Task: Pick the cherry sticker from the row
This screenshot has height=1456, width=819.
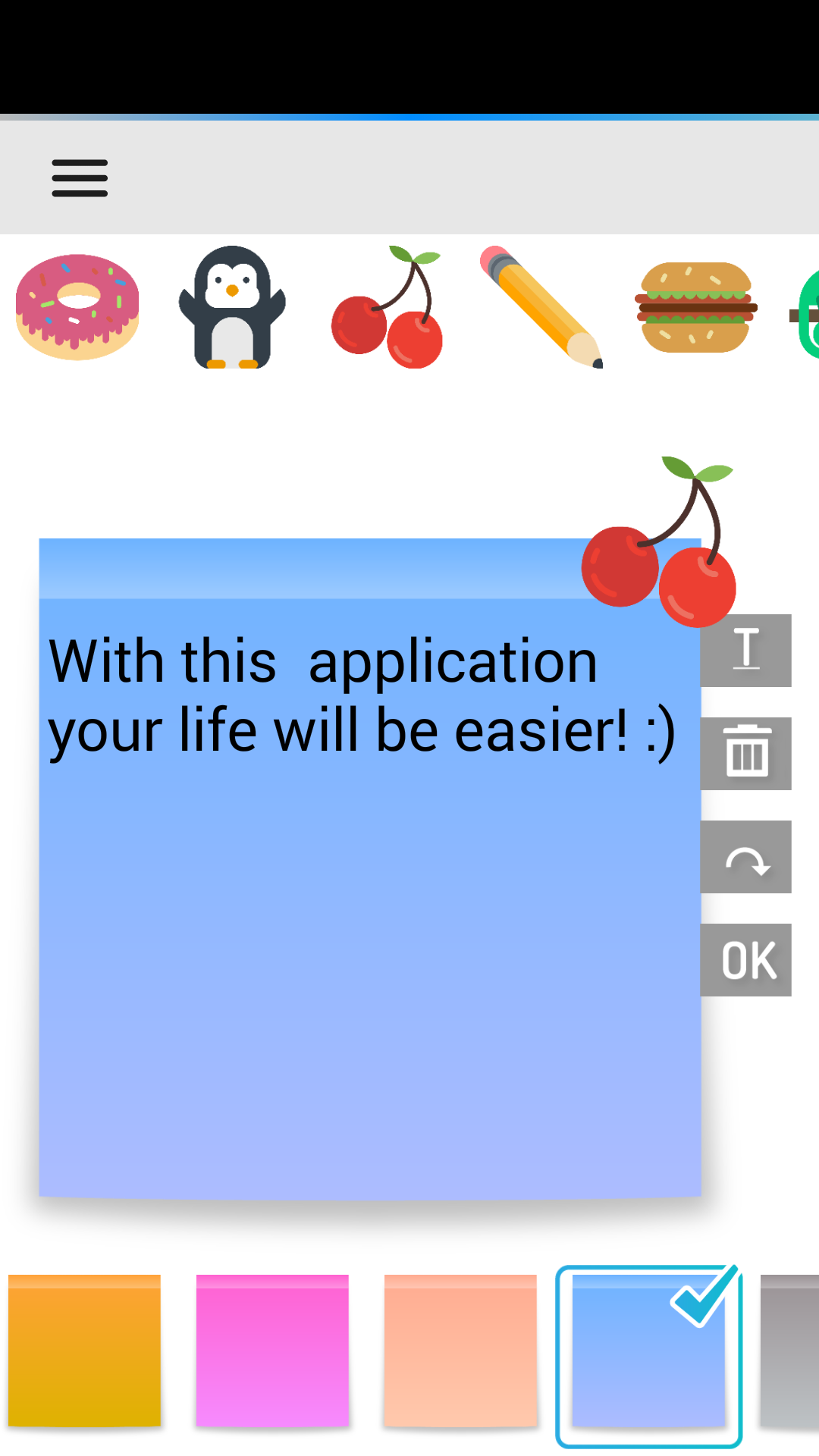Action: click(387, 307)
